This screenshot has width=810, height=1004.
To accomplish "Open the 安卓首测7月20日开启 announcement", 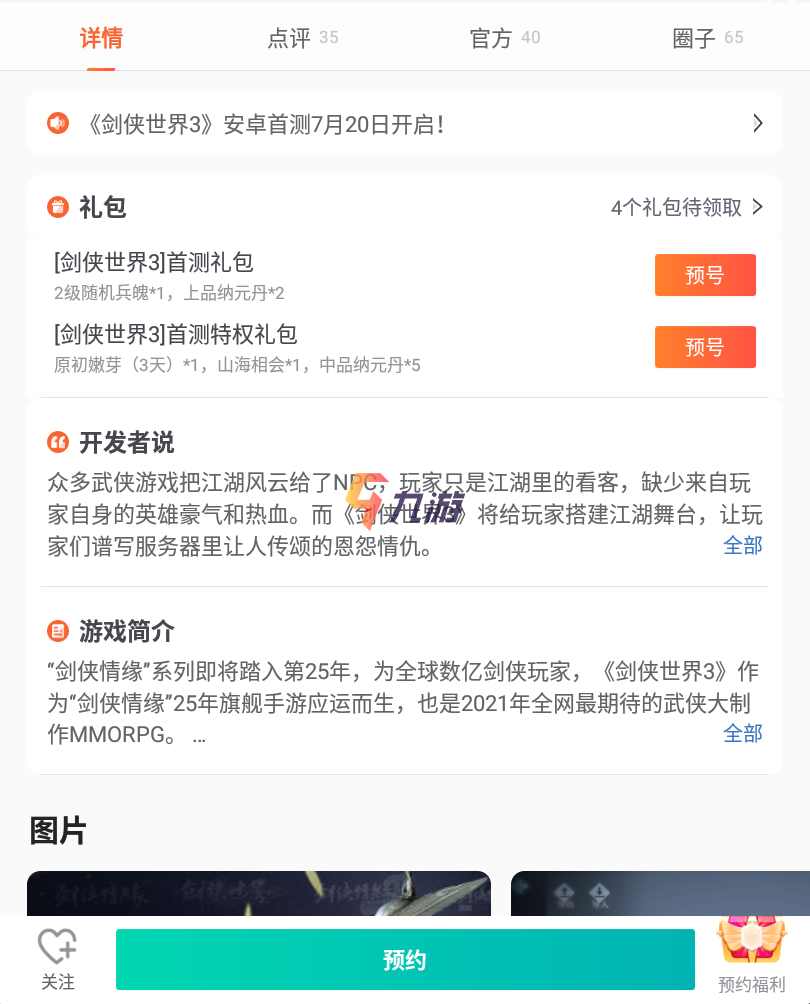I will click(404, 124).
